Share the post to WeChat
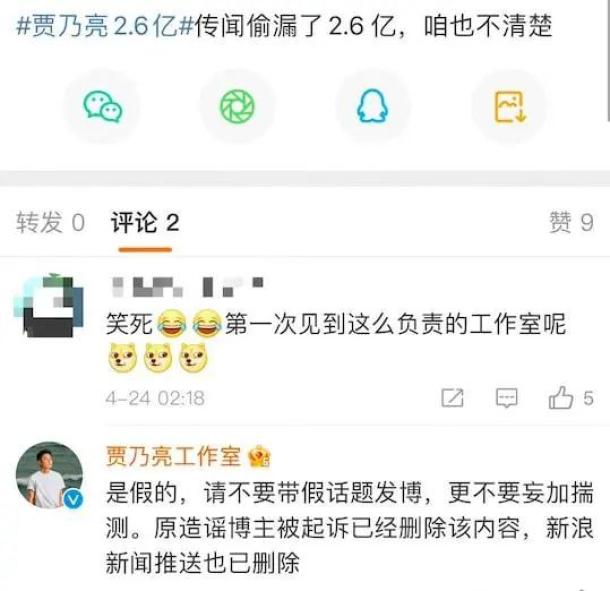Image resolution: width=610 pixels, height=591 pixels. tap(103, 106)
